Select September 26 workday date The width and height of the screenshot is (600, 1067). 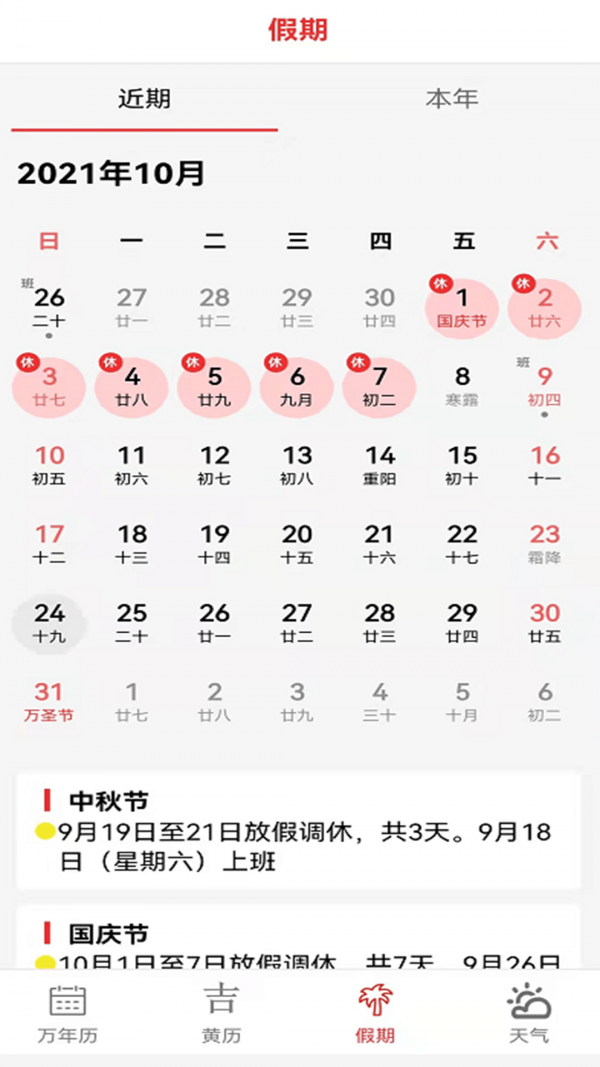coord(49,307)
